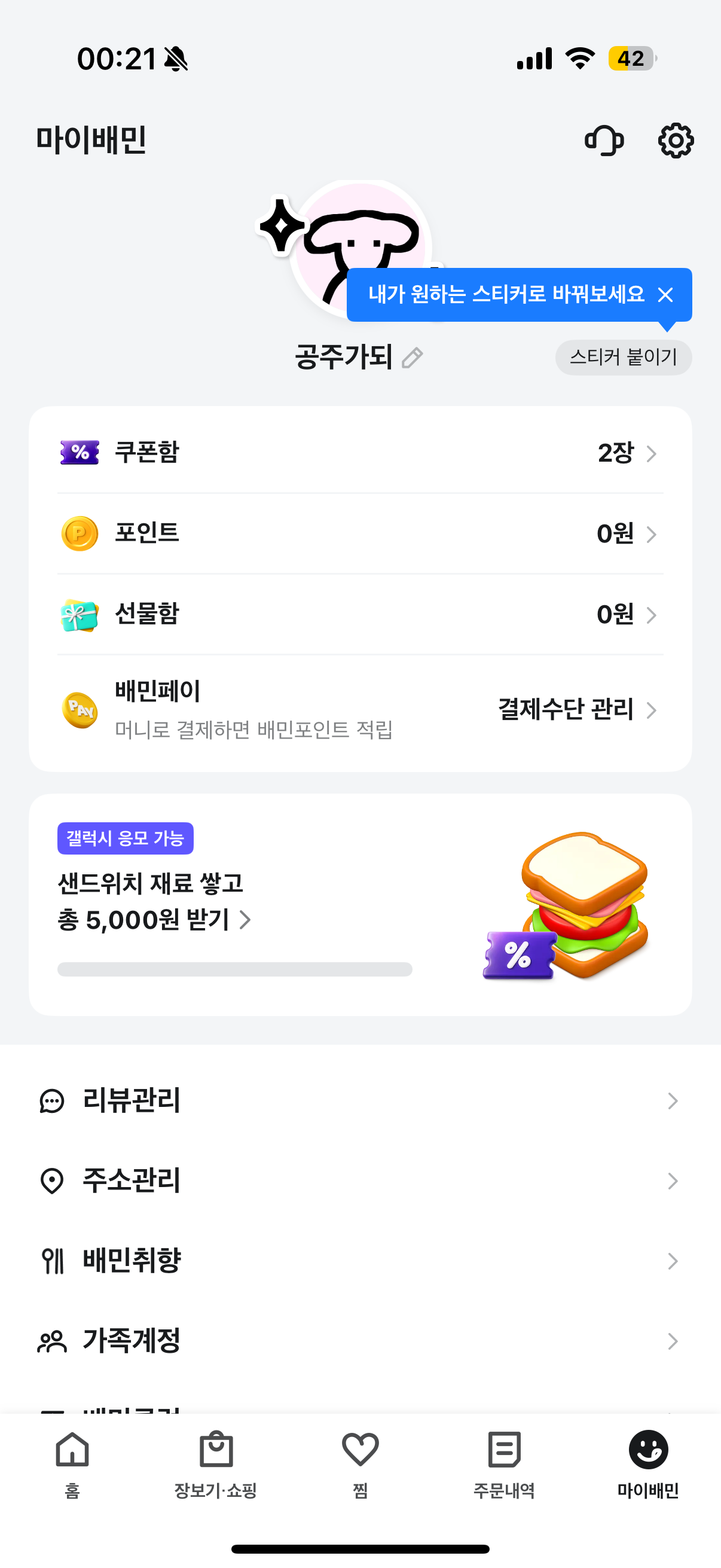Tap the 스티커 붙이기 button

(623, 357)
